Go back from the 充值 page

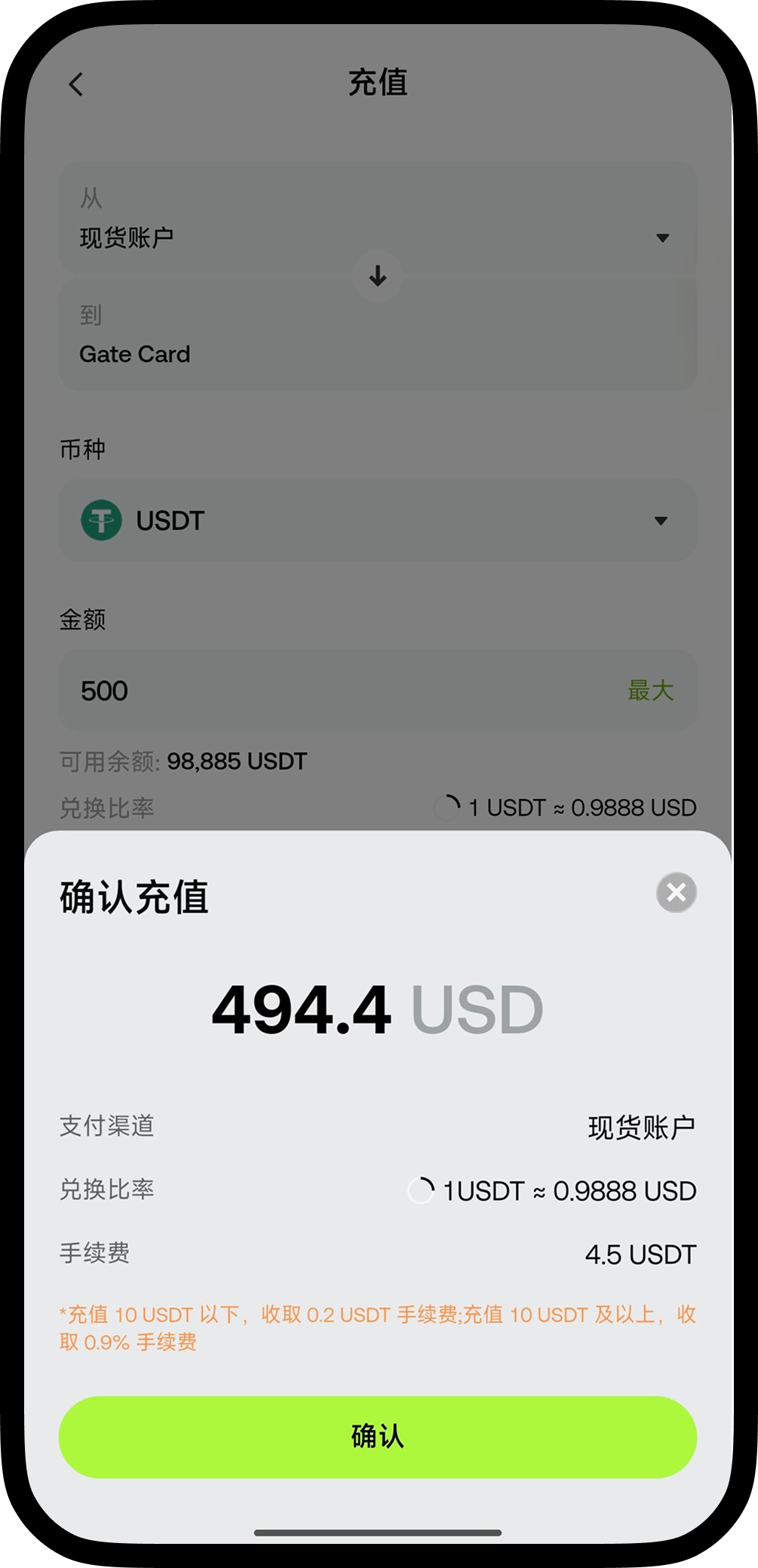coord(76,84)
